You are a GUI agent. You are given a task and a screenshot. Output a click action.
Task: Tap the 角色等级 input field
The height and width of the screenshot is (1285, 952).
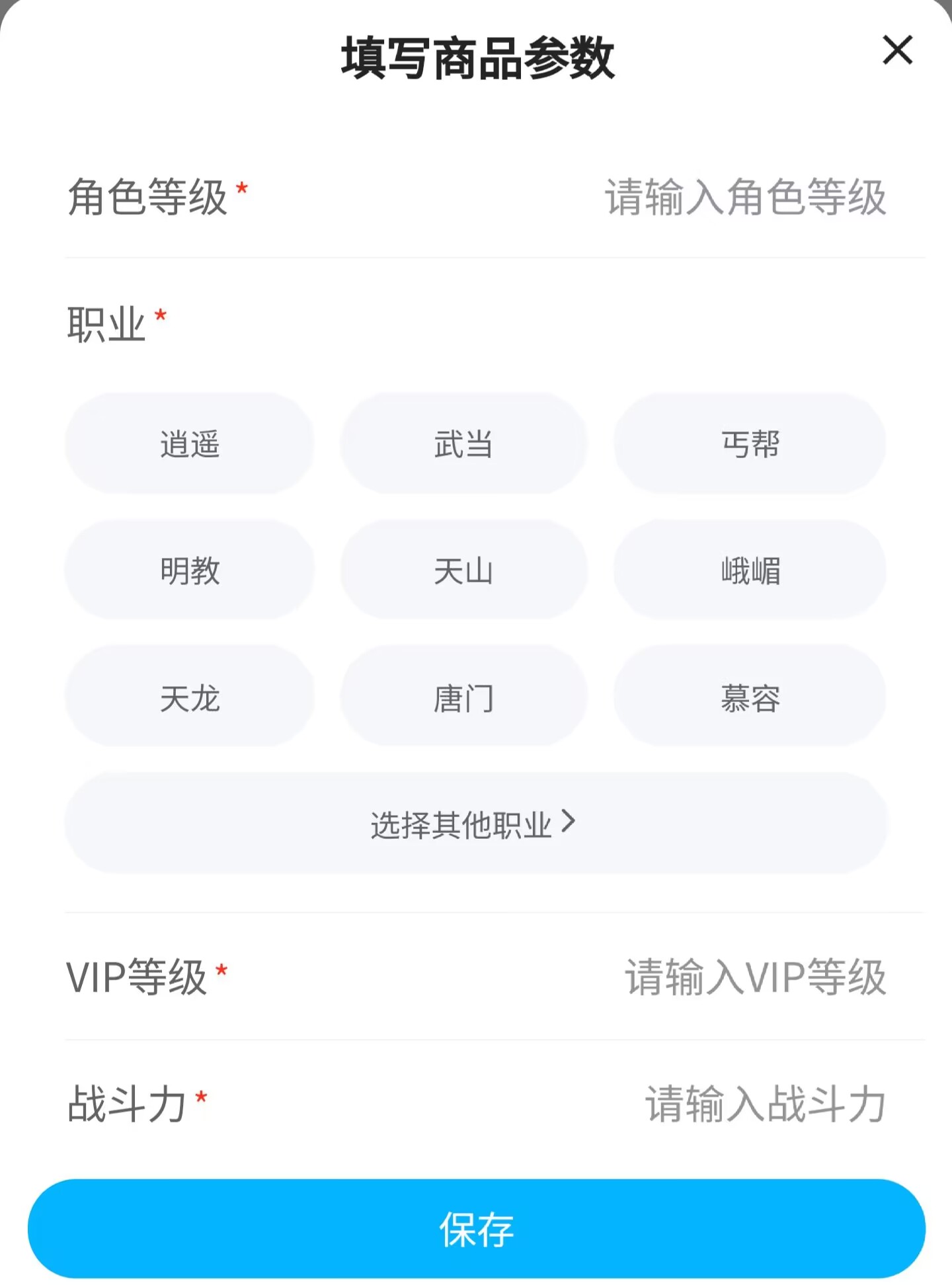coord(744,197)
